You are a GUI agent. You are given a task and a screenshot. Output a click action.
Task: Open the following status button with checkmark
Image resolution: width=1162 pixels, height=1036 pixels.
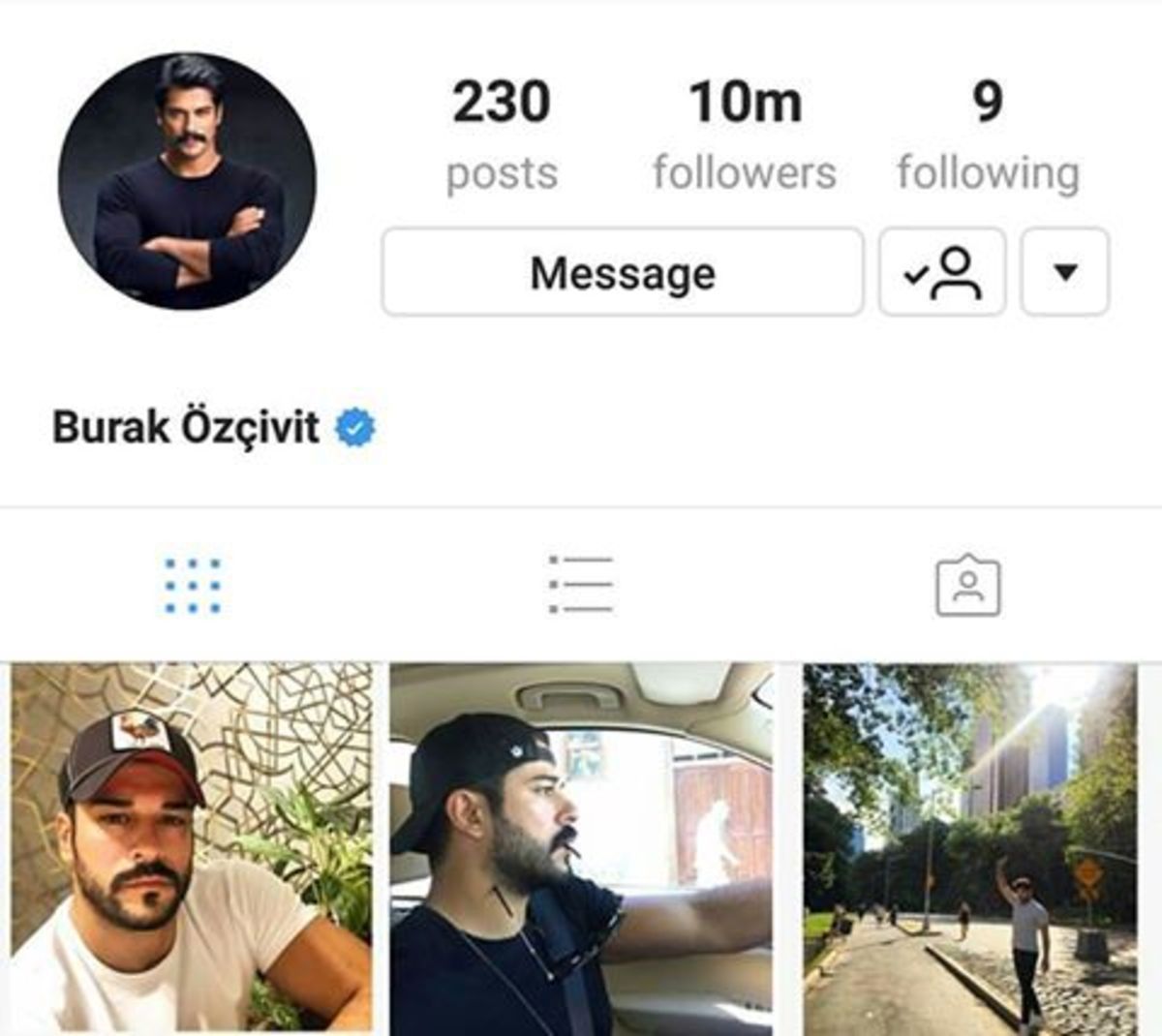point(941,272)
